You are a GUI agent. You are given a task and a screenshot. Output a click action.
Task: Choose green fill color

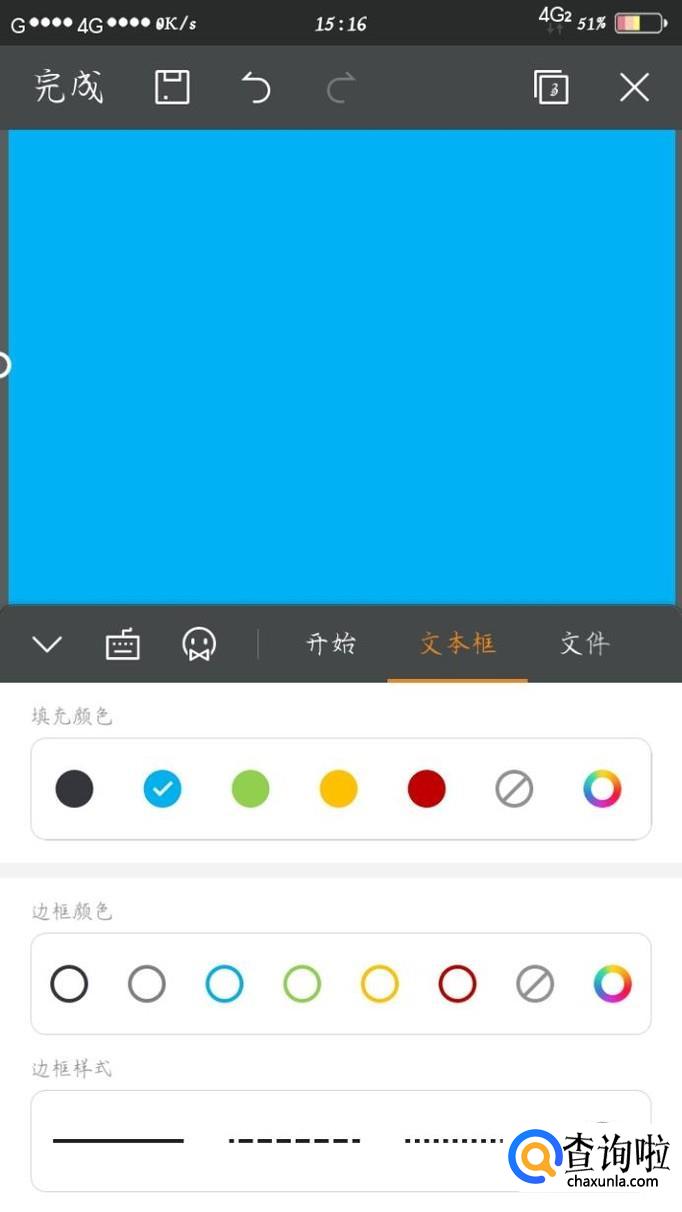coord(250,789)
